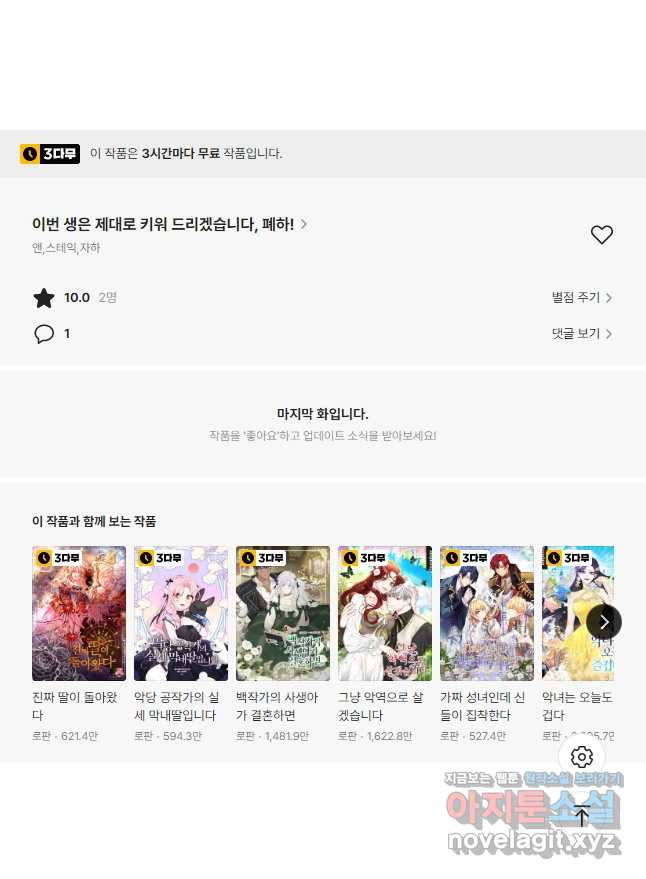Viewport: 646px width, 879px height.
Task: Like this series with the heart icon
Action: coord(601,235)
